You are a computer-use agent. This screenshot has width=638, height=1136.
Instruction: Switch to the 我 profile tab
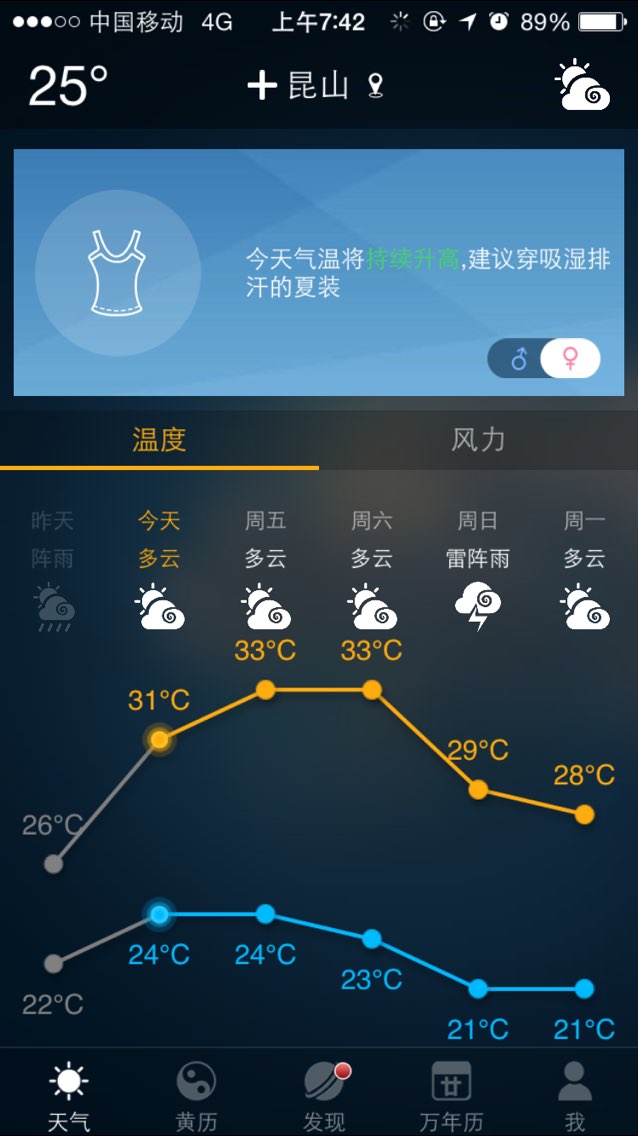pos(575,1096)
